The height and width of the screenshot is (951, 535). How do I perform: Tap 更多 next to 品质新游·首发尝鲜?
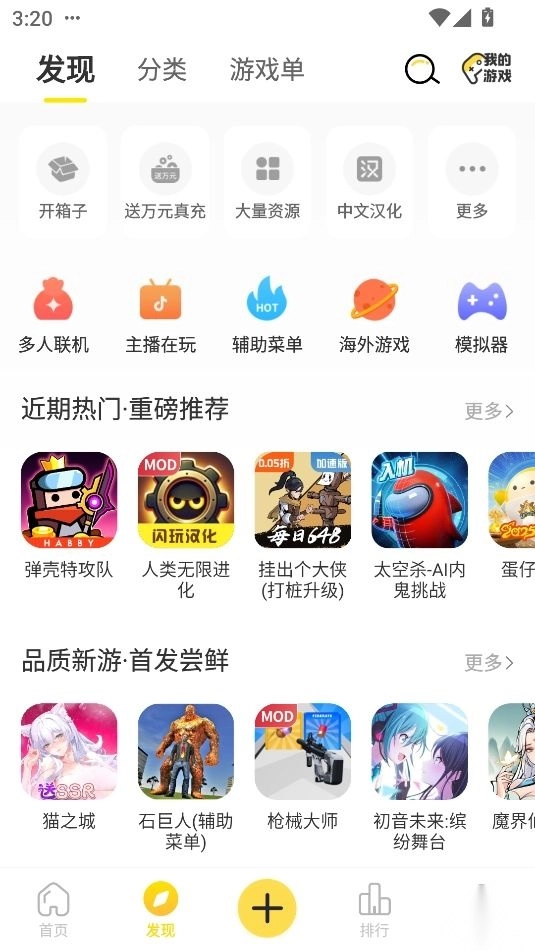click(x=489, y=662)
